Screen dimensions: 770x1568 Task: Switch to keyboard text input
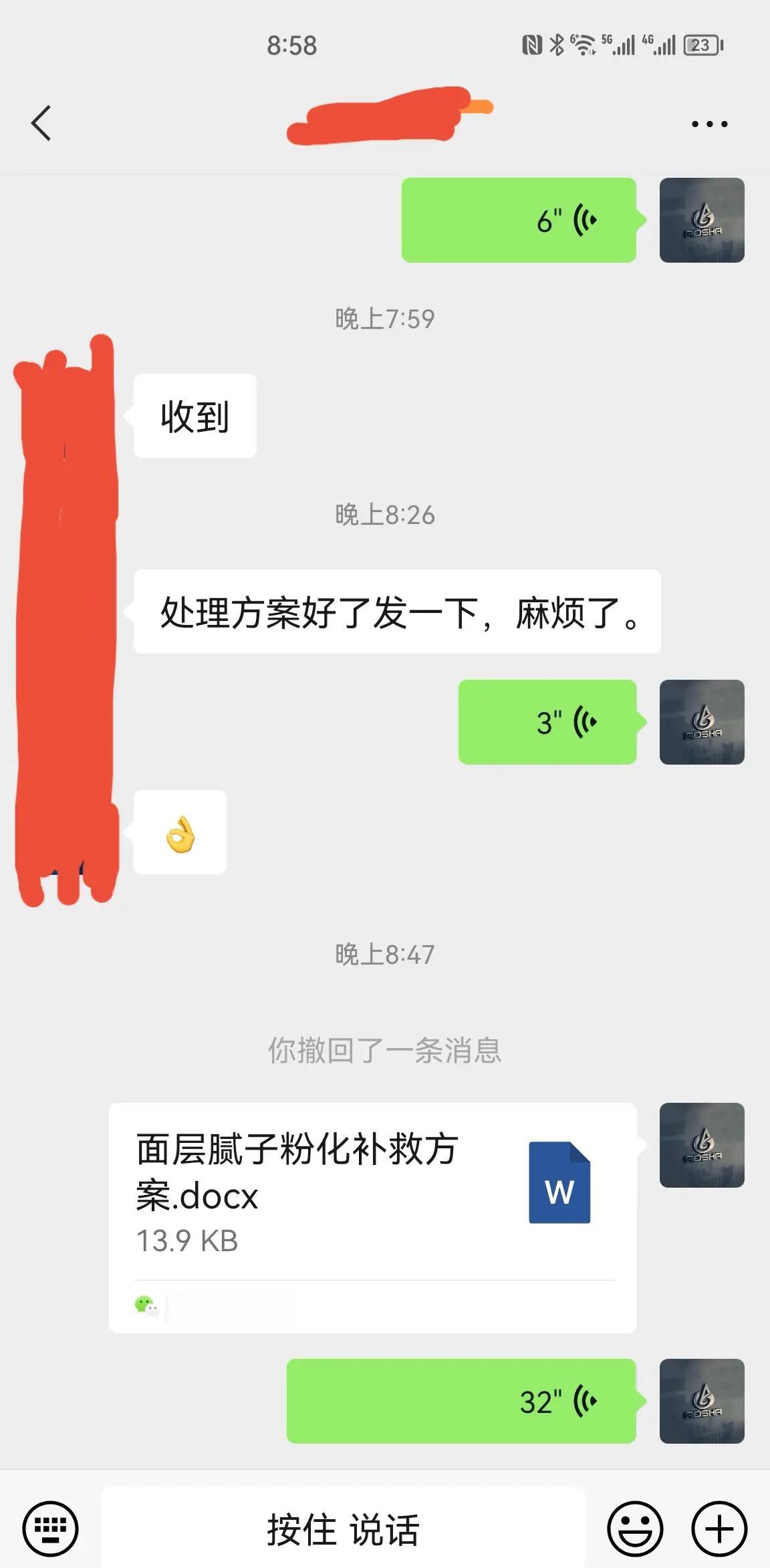coord(51,1529)
